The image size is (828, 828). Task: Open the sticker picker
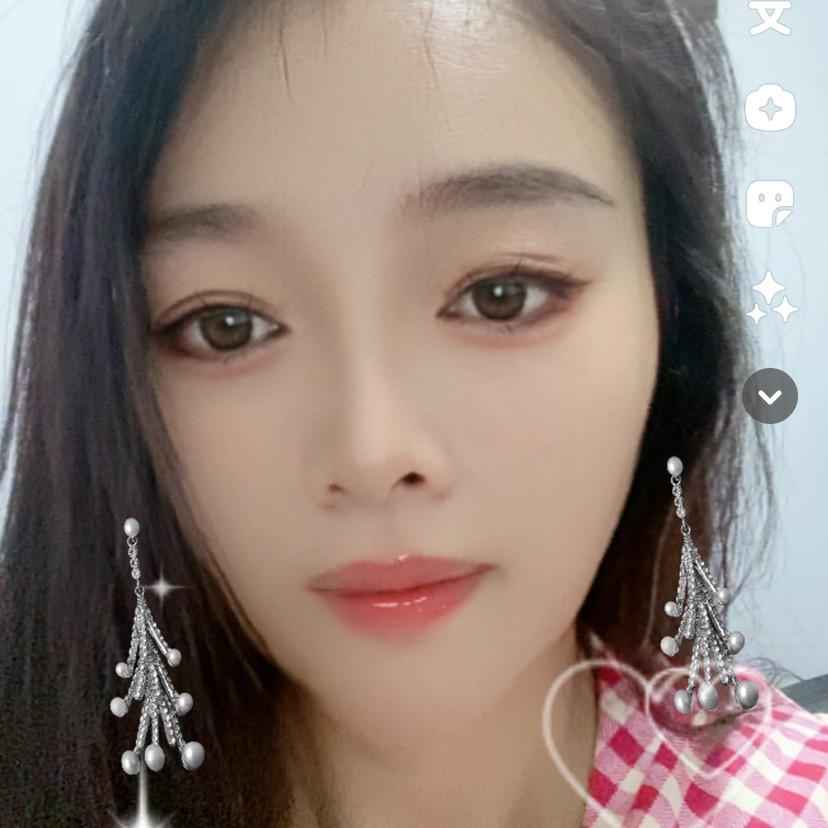pos(770,204)
